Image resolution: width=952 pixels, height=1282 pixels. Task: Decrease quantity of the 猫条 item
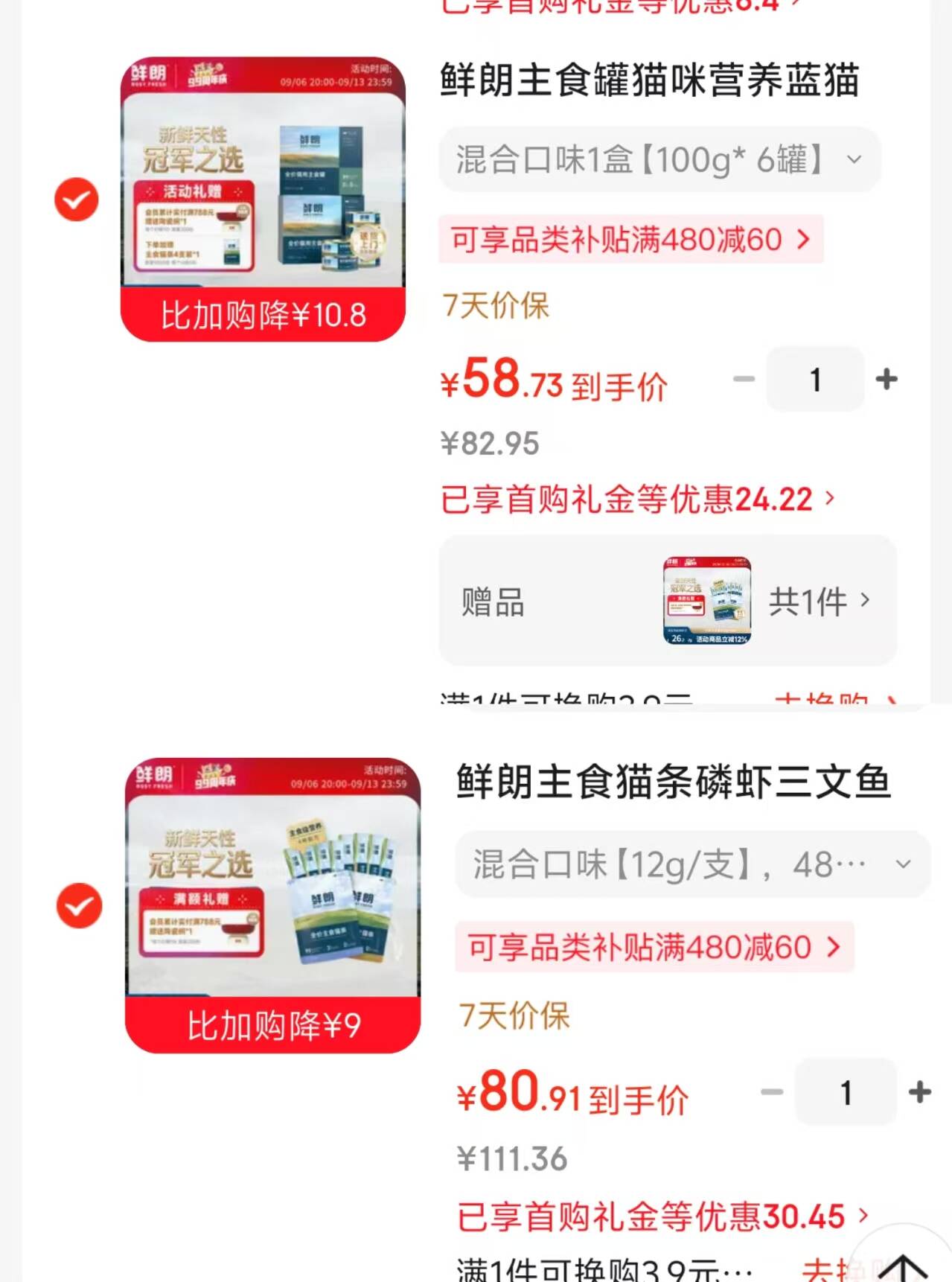coord(772,1092)
